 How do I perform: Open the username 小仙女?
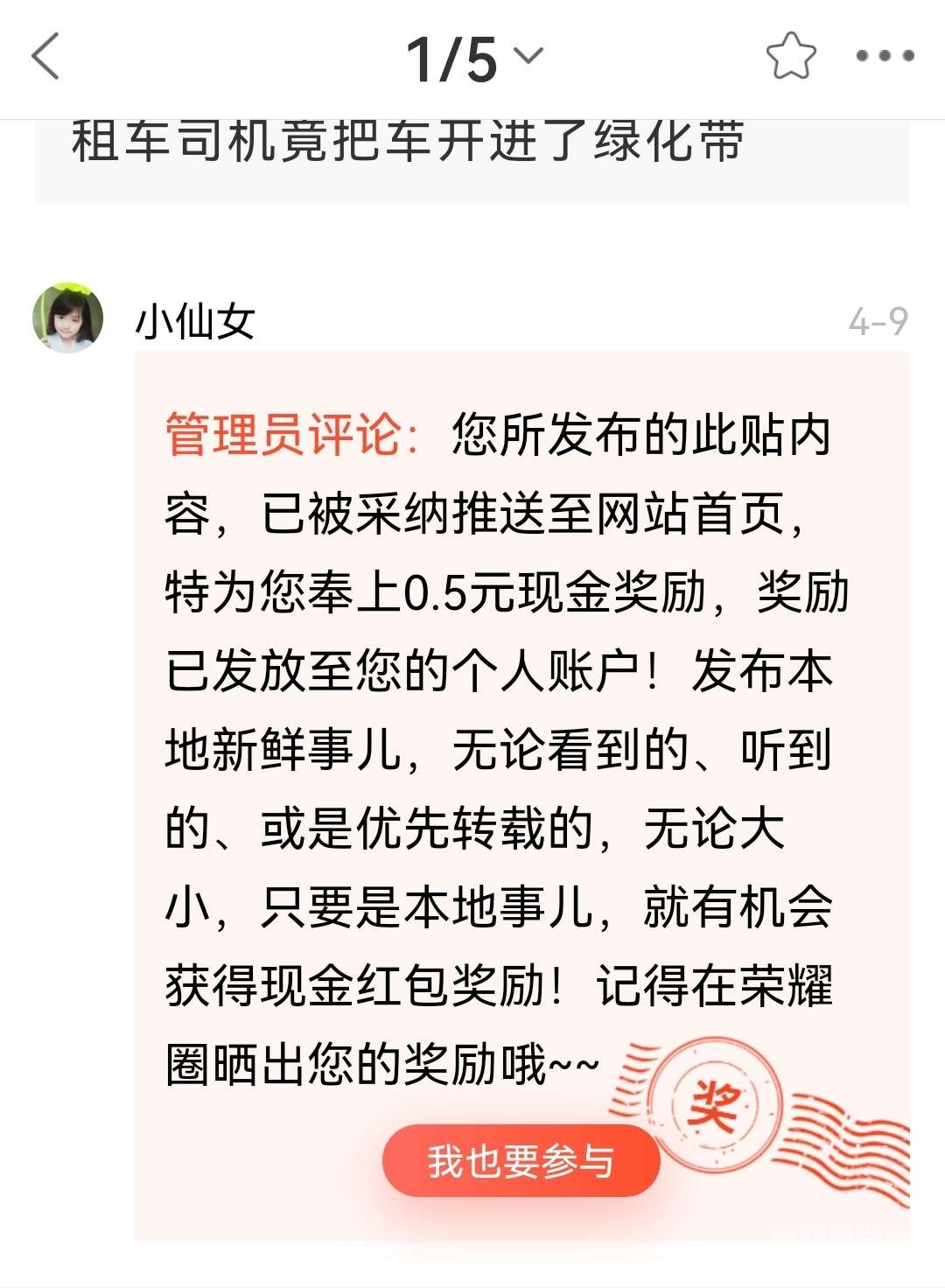click(x=195, y=321)
